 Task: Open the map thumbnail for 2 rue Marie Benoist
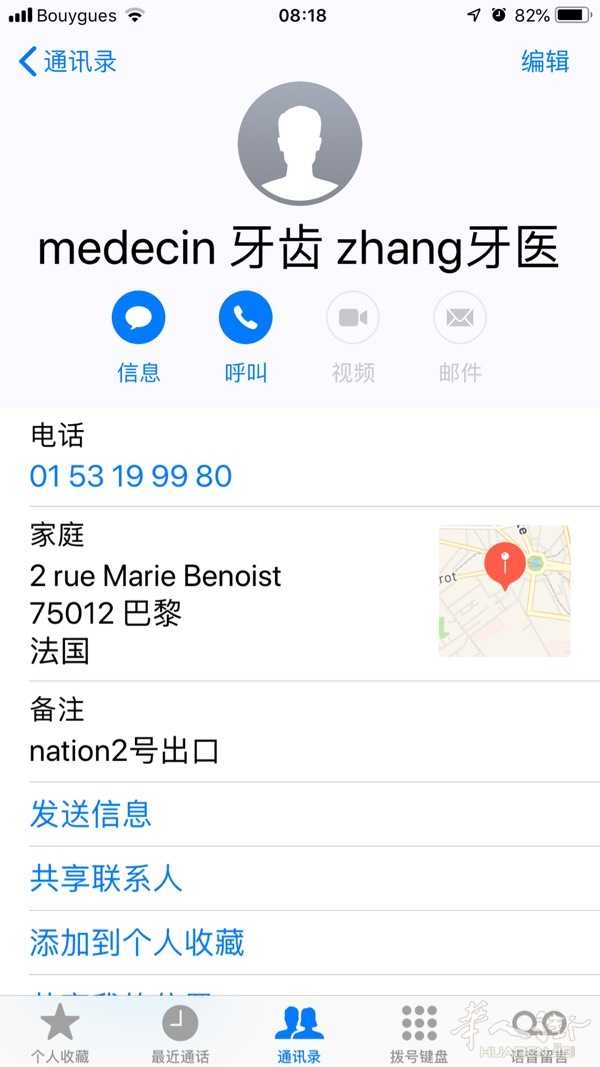pyautogui.click(x=504, y=591)
